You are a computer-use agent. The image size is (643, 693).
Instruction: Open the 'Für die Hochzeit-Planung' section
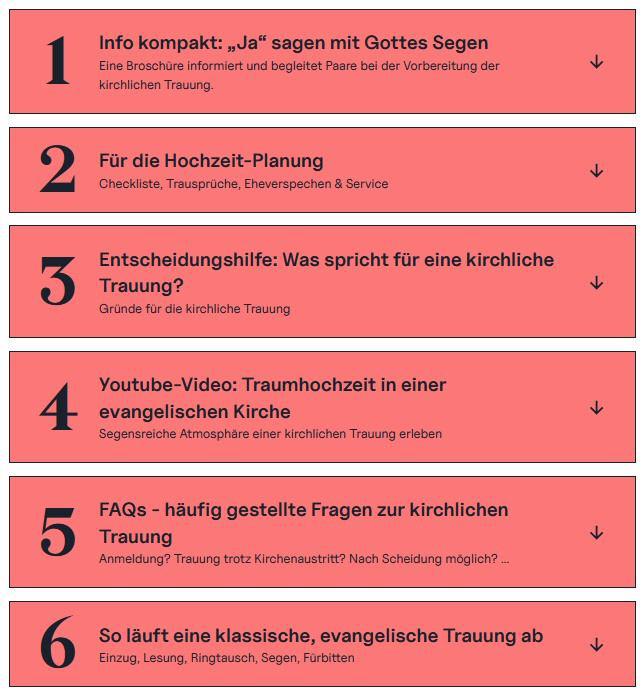click(596, 171)
